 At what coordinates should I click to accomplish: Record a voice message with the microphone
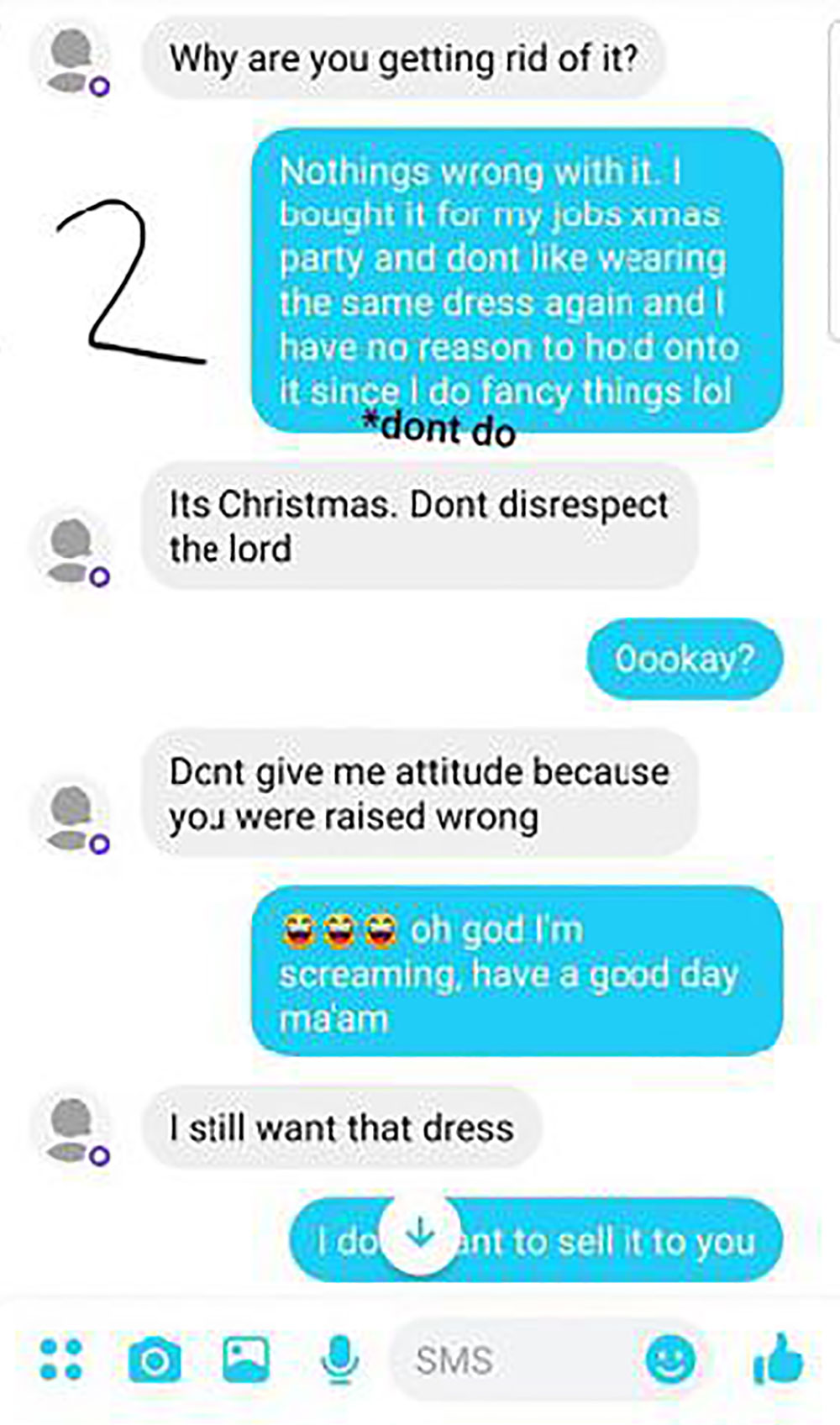coord(339,1360)
